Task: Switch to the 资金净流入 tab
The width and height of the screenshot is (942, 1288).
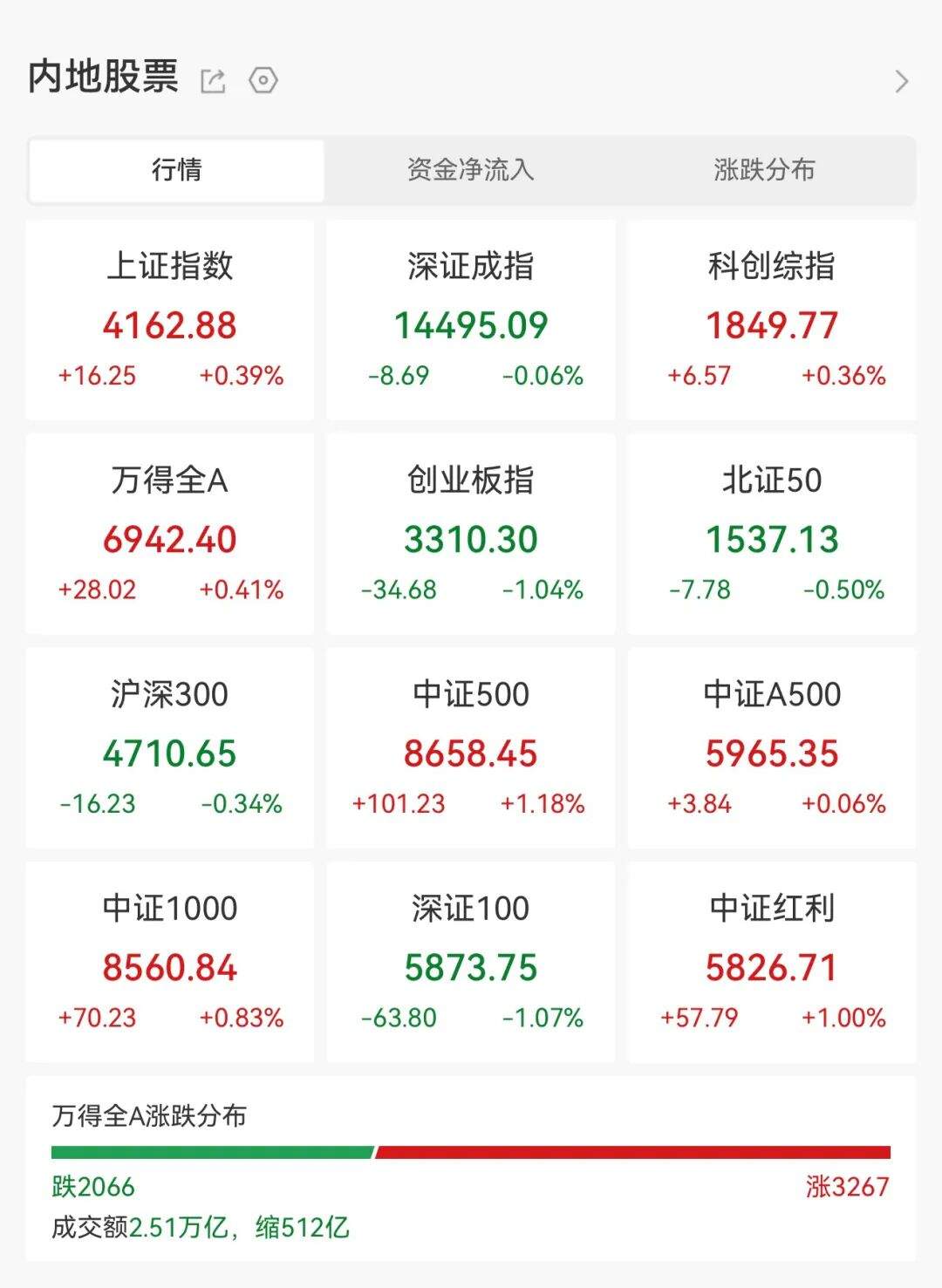Action: pyautogui.click(x=471, y=171)
